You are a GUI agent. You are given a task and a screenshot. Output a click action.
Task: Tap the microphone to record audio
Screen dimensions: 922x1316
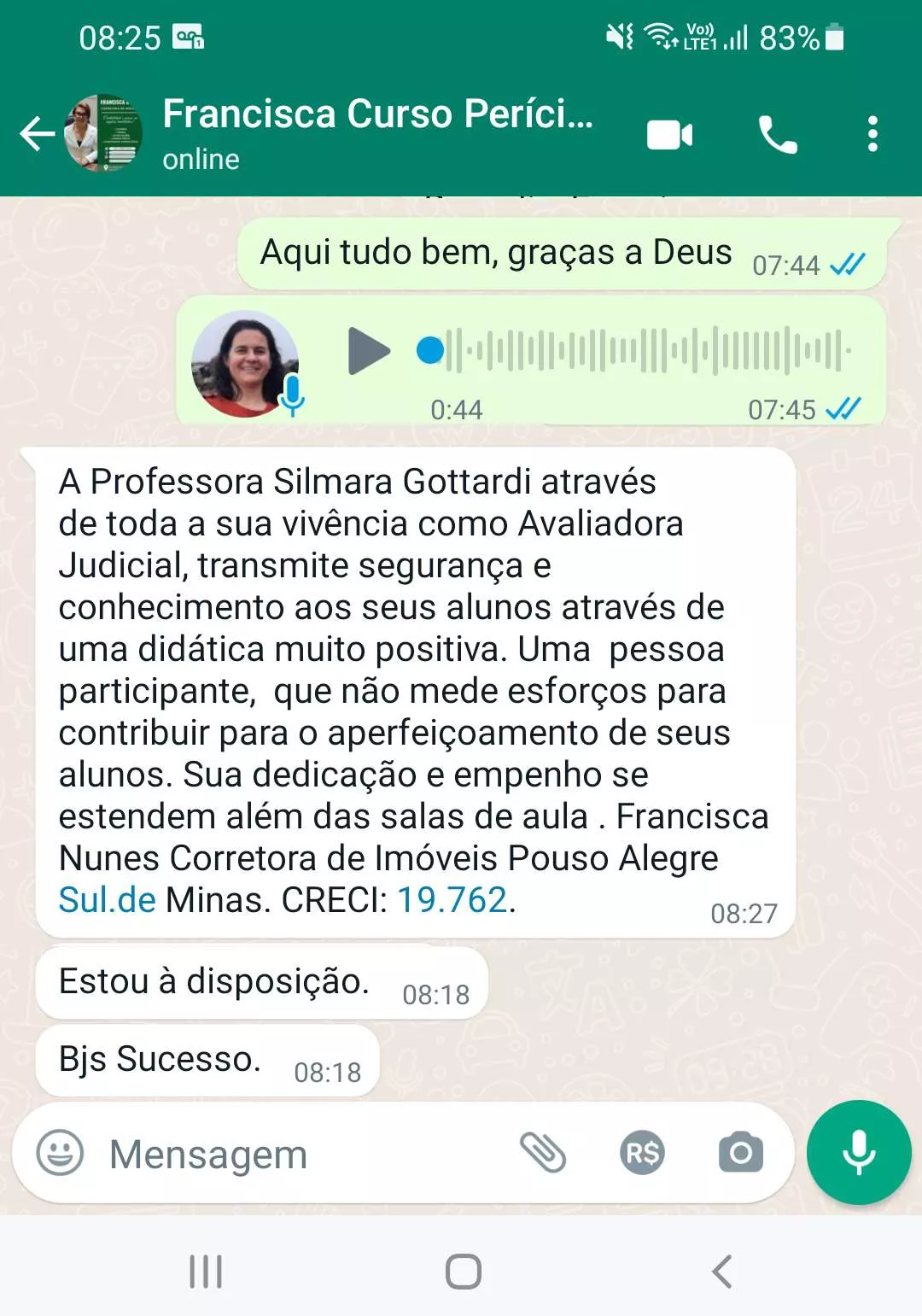859,1153
